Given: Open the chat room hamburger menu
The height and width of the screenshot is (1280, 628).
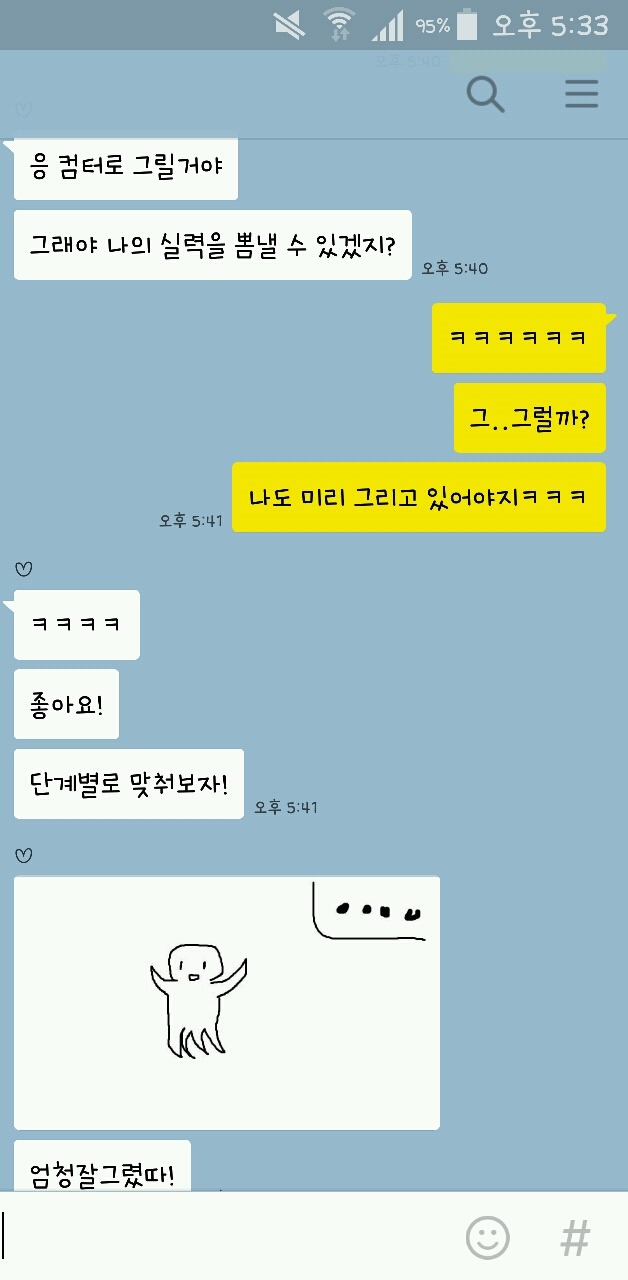Looking at the screenshot, I should point(581,95).
